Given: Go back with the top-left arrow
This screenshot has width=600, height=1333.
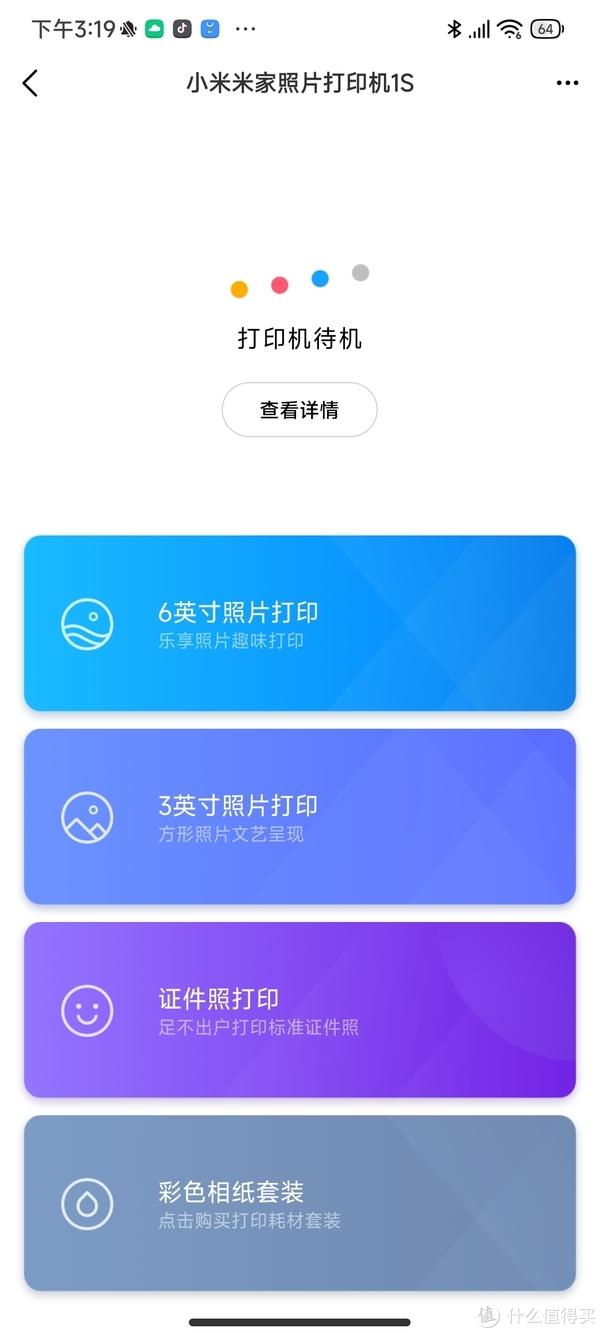Looking at the screenshot, I should [x=30, y=83].
